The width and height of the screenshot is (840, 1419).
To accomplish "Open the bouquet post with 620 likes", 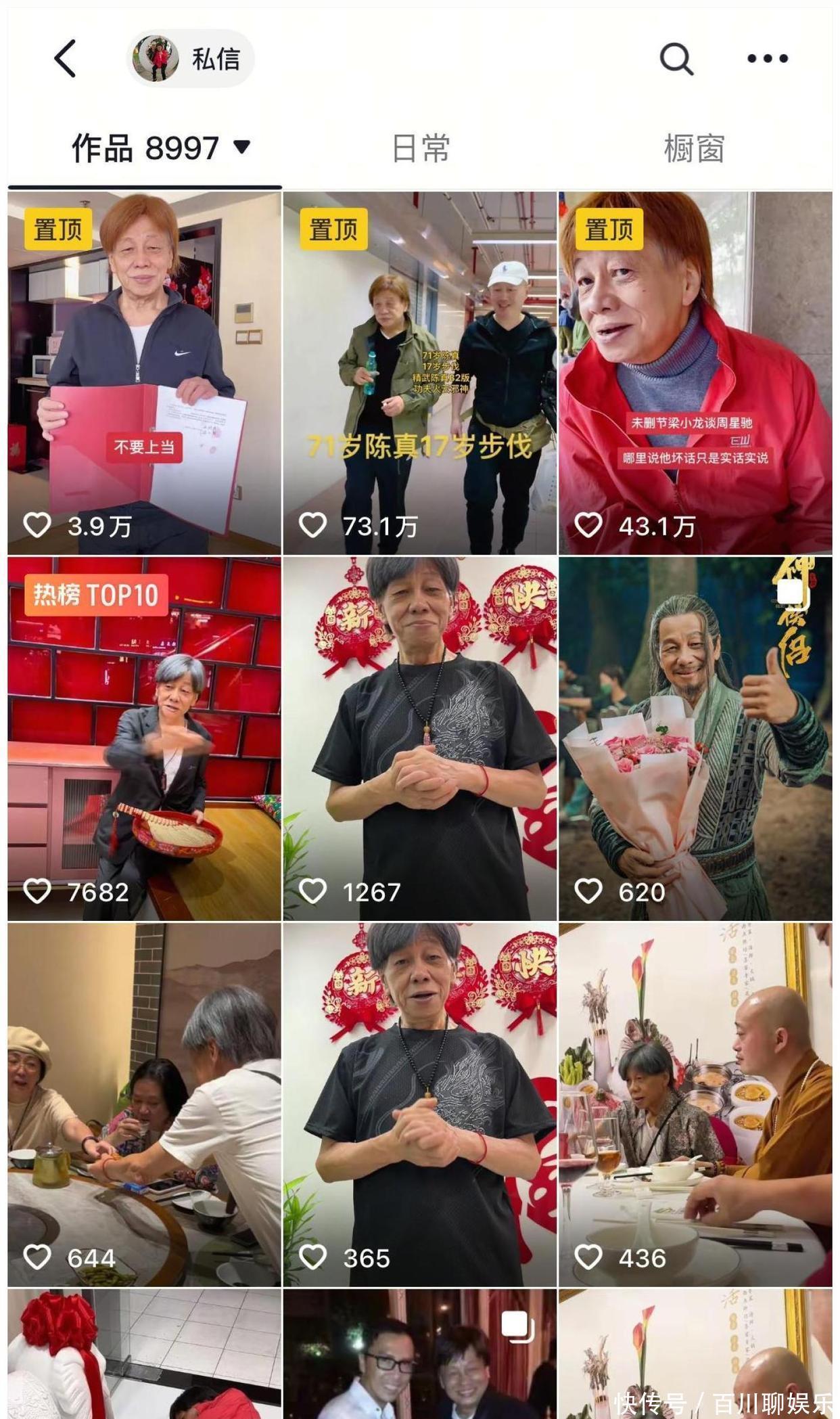I will (695, 738).
